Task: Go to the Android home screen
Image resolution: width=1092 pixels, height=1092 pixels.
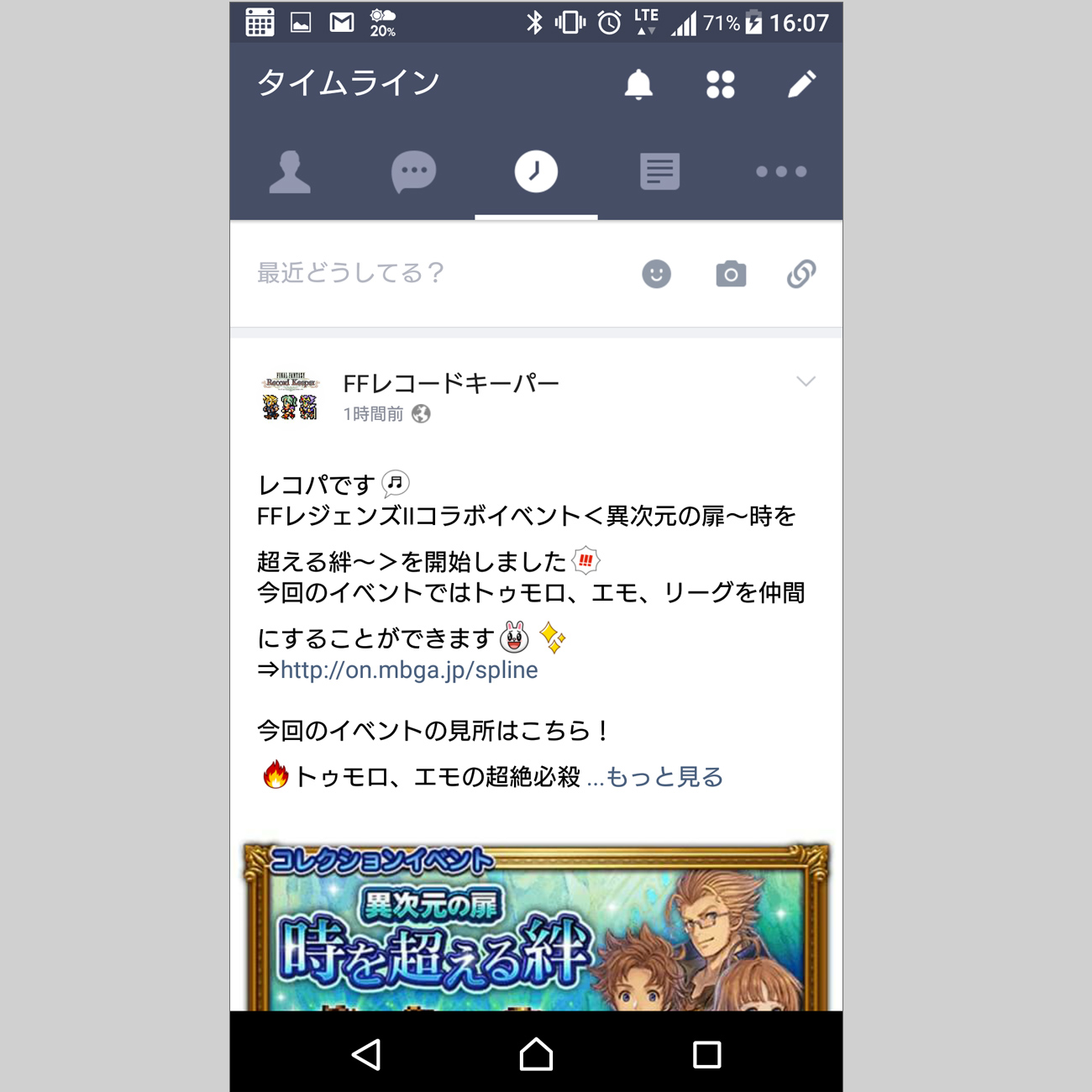Action: (536, 1054)
